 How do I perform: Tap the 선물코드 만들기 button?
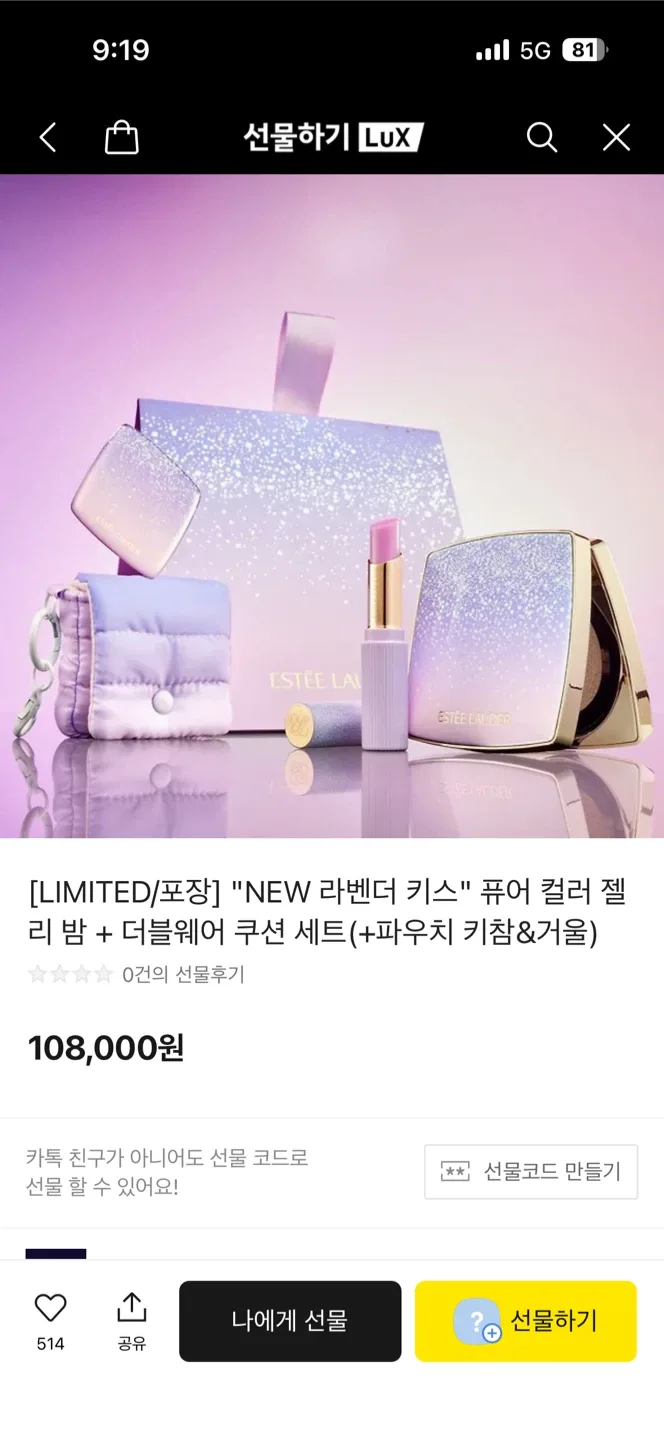click(531, 1171)
